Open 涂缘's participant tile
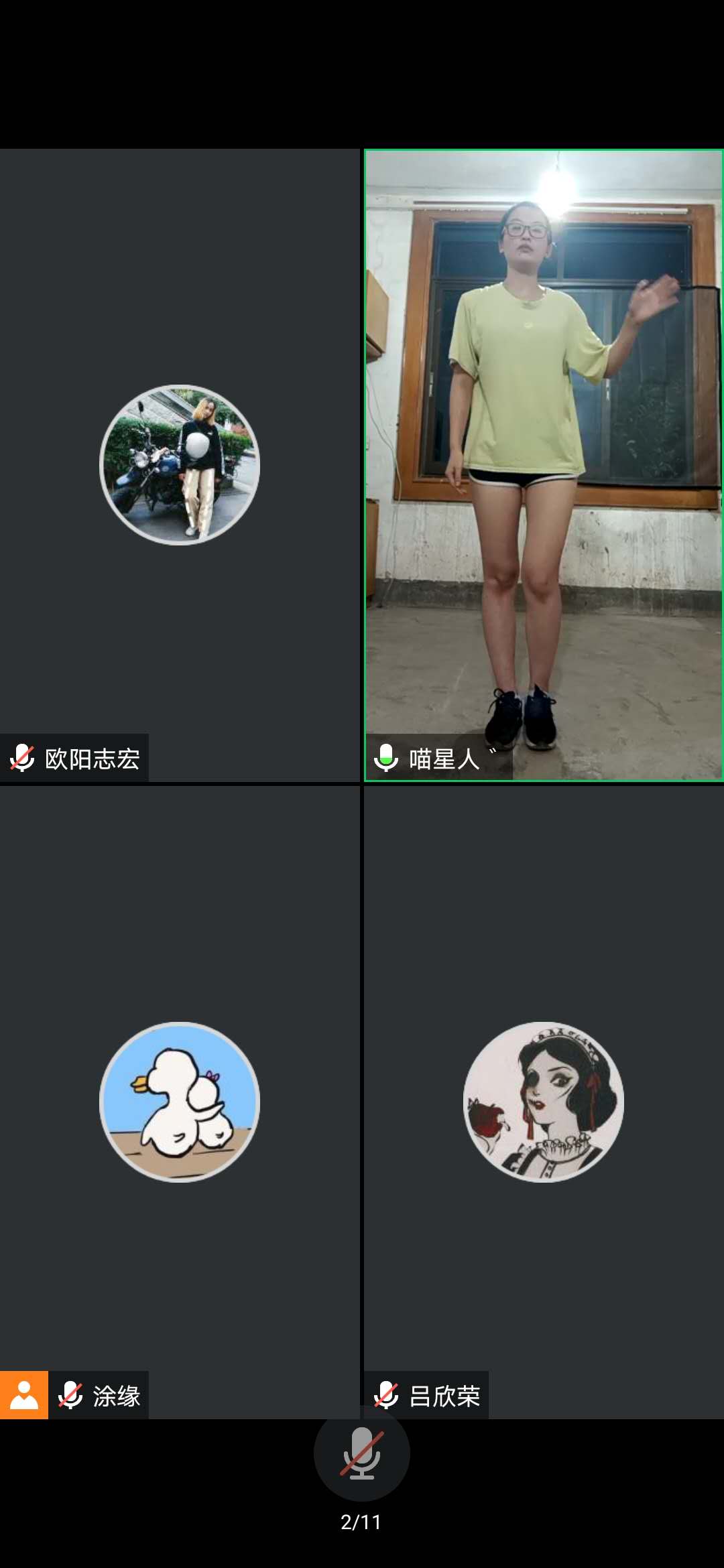This screenshot has height=1568, width=724. (180, 1102)
